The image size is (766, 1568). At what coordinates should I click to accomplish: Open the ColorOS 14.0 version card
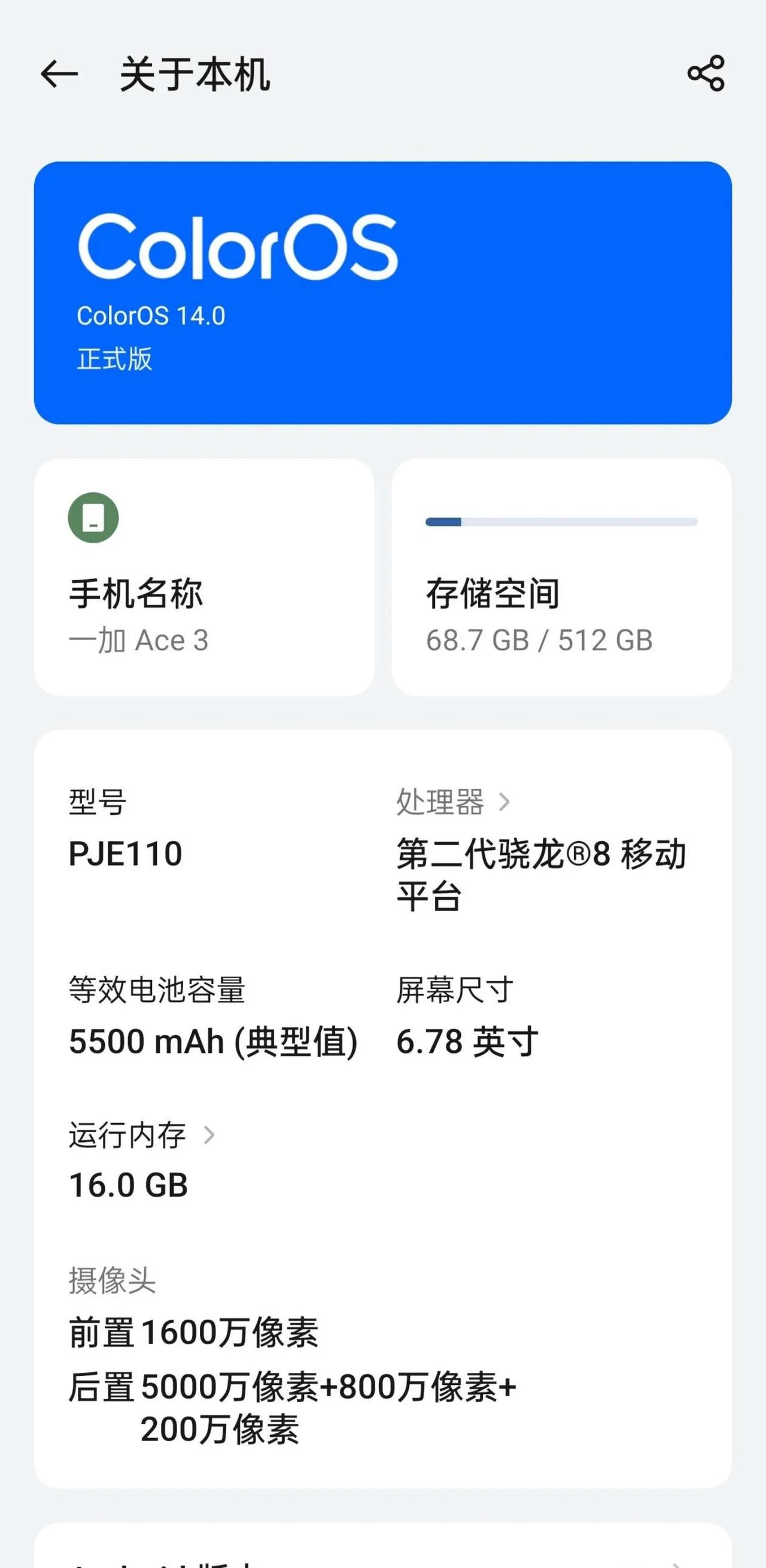(x=382, y=293)
